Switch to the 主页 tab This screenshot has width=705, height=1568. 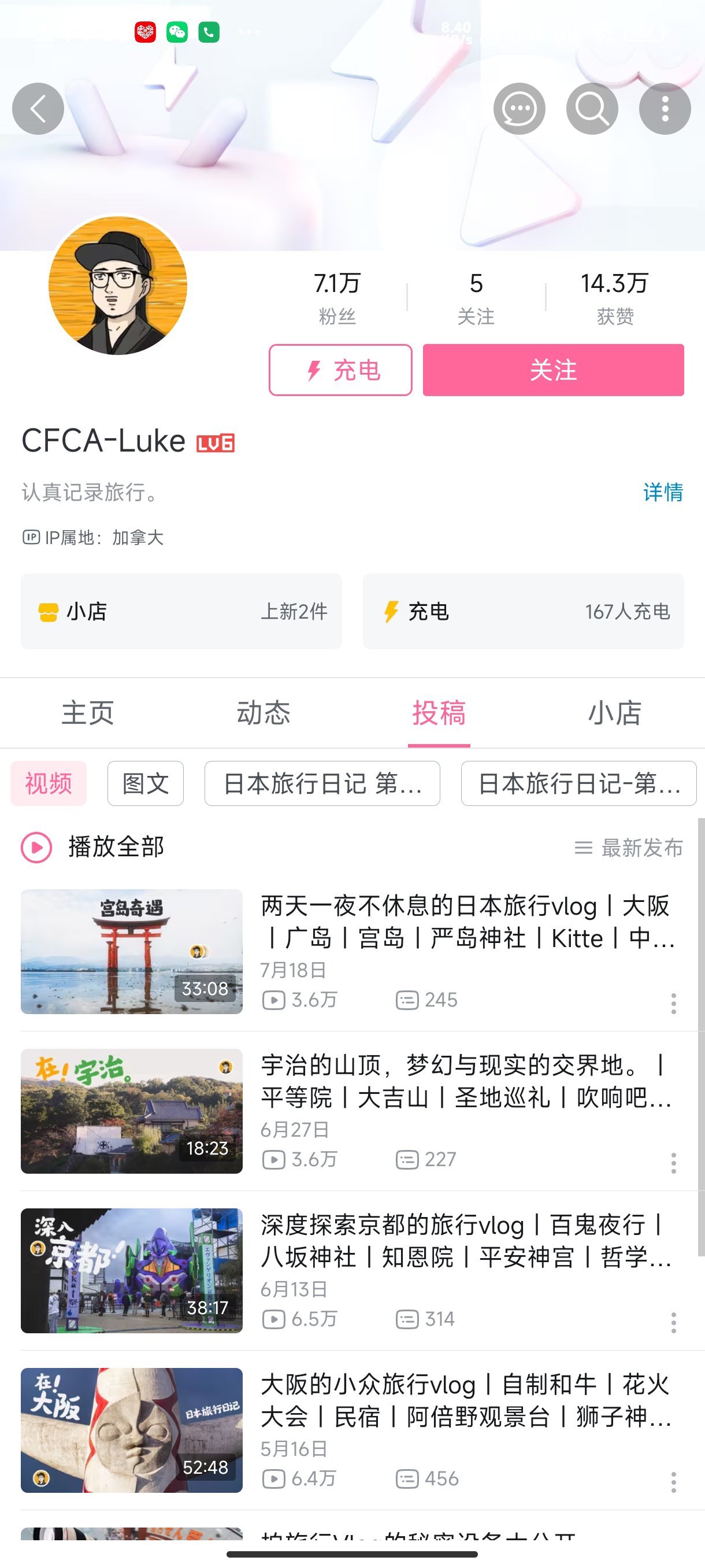88,713
